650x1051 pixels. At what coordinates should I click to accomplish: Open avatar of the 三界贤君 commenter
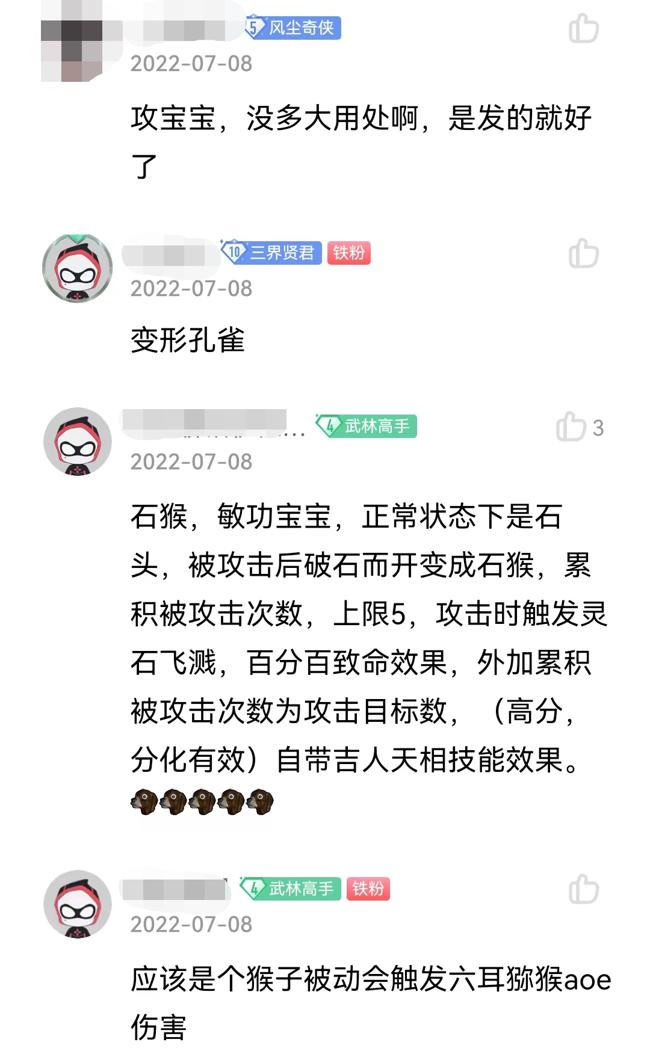point(76,268)
